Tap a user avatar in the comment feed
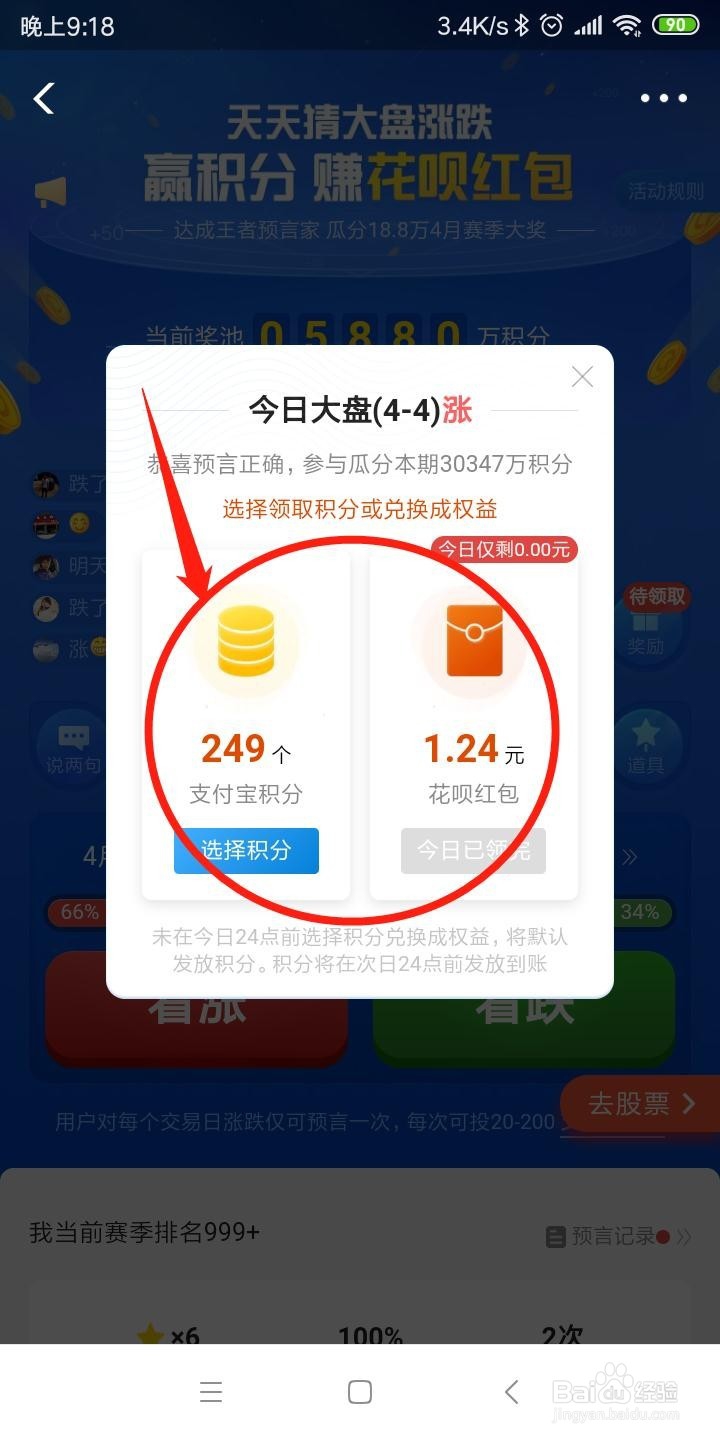 click(x=46, y=485)
